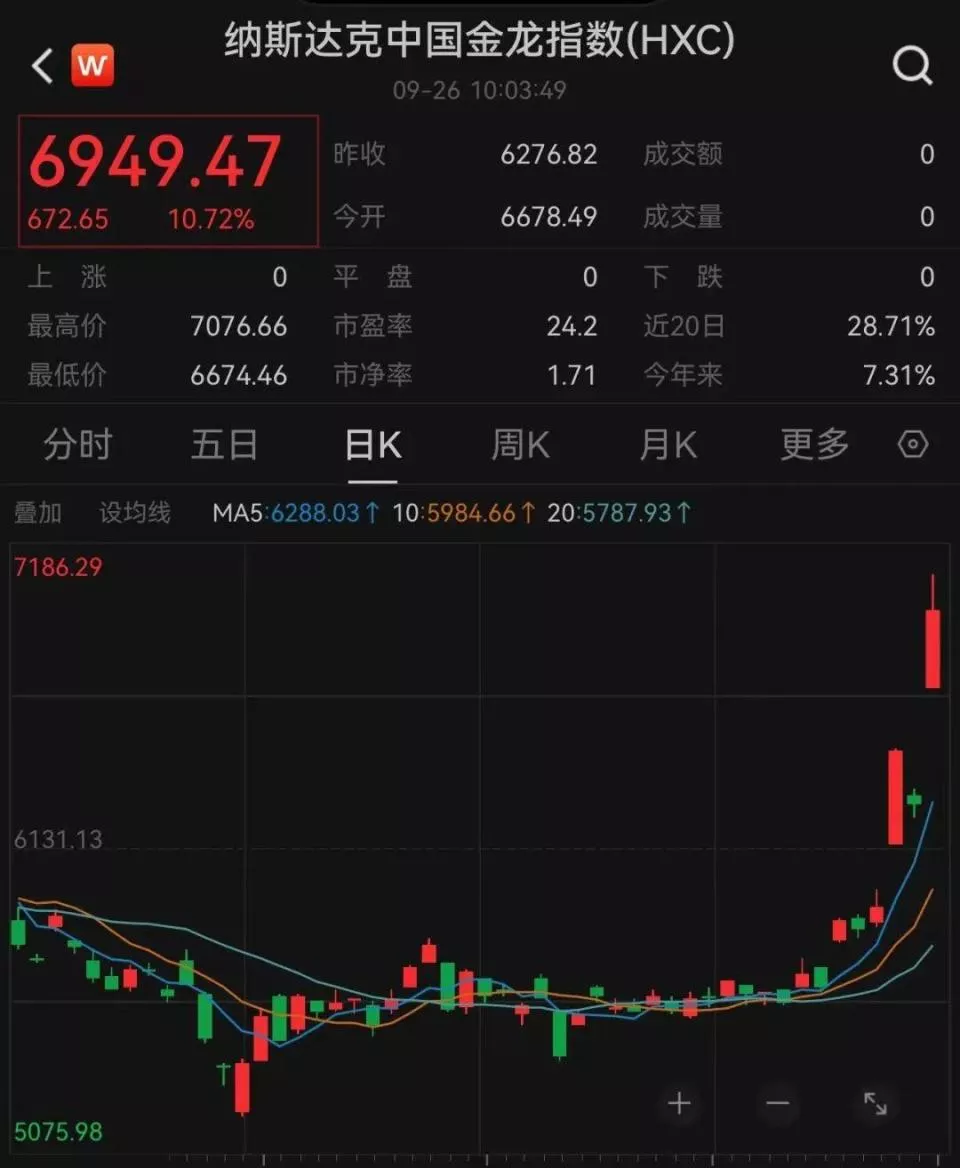The image size is (960, 1168).
Task: Open the search magnifier icon
Action: [911, 66]
